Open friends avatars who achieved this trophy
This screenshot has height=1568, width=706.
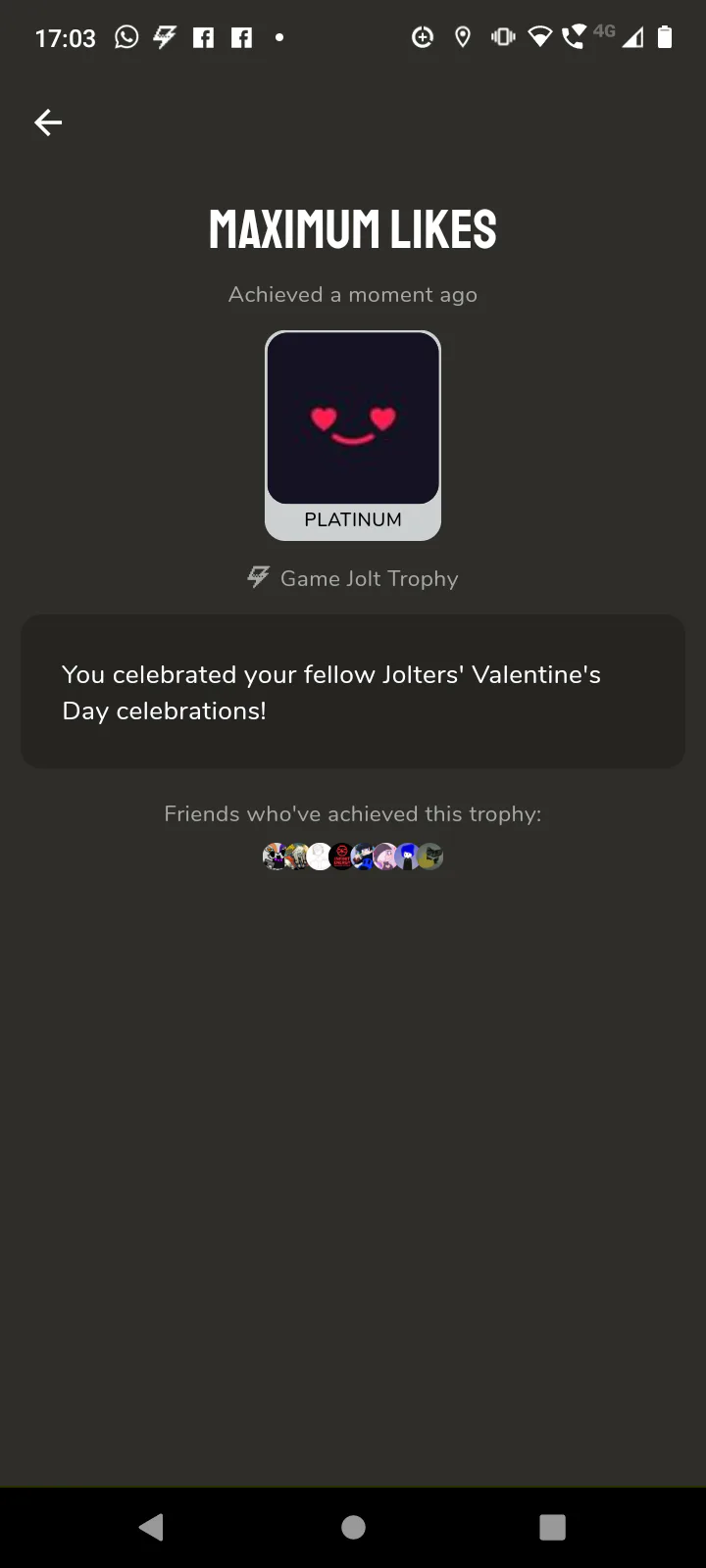[353, 857]
